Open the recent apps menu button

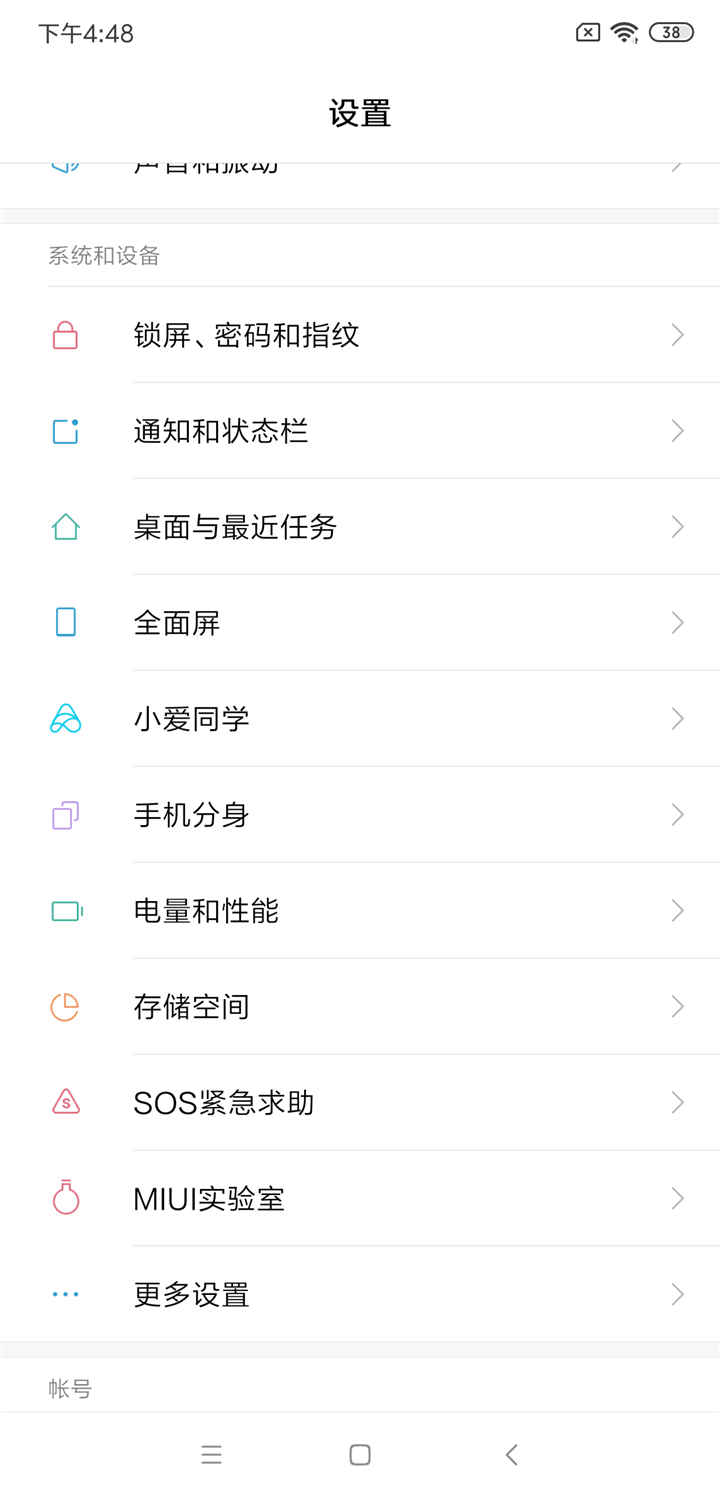coord(211,1455)
